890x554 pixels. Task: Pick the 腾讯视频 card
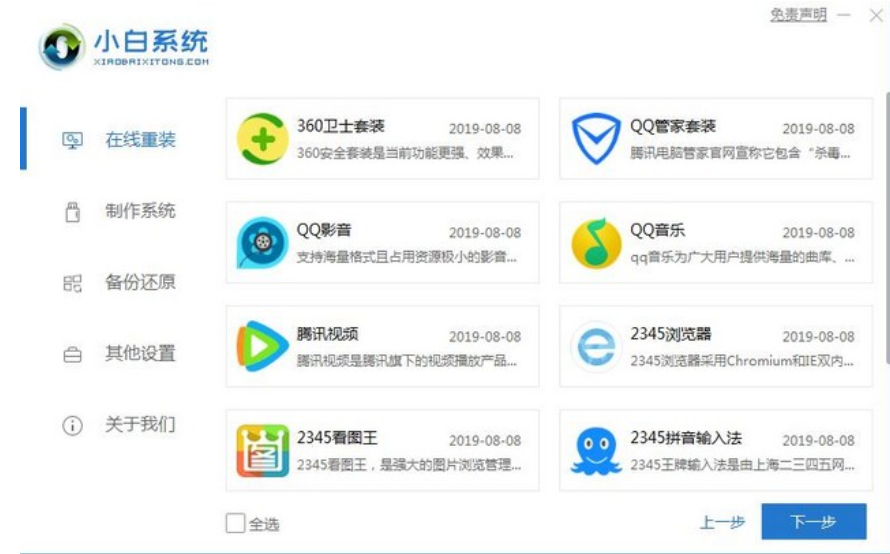click(x=382, y=347)
